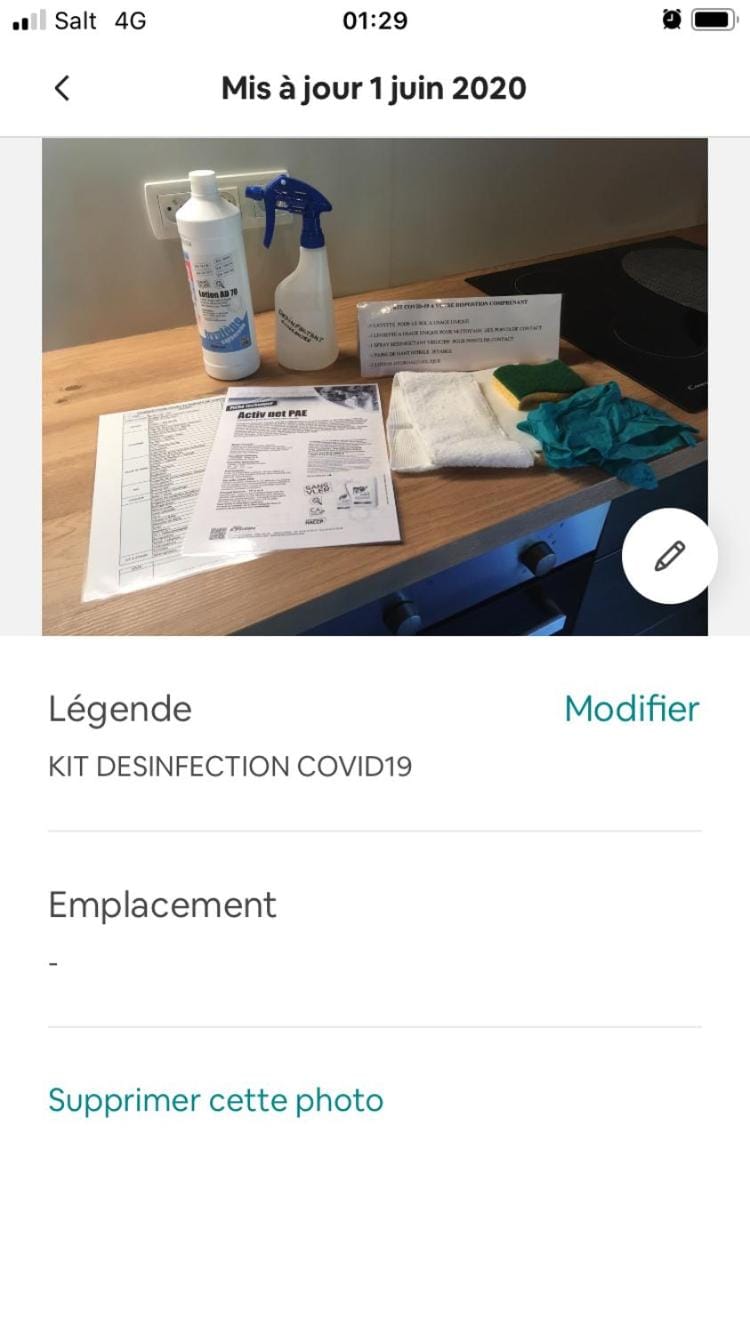Image resolution: width=750 pixels, height=1334 pixels.
Task: Open the Emplacement row
Action: pos(374,930)
